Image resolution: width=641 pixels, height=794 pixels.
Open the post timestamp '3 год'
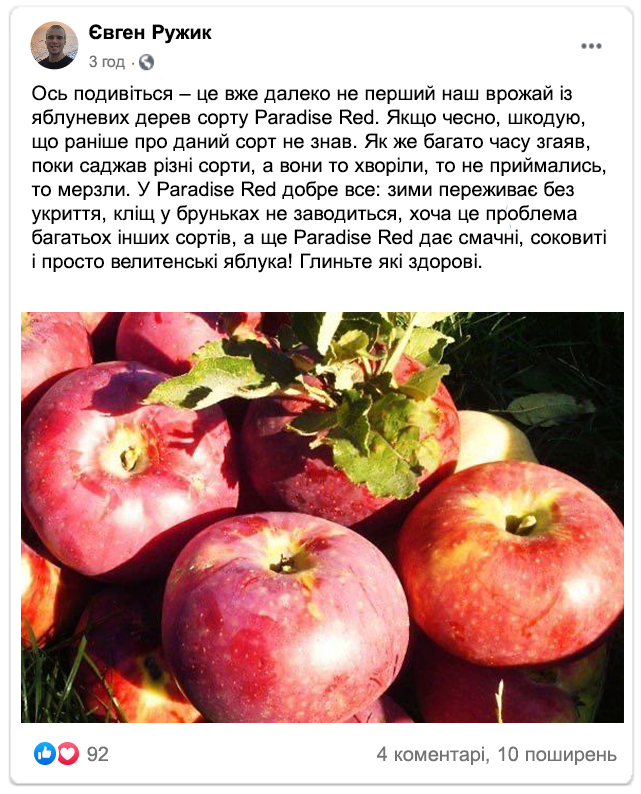tap(107, 62)
